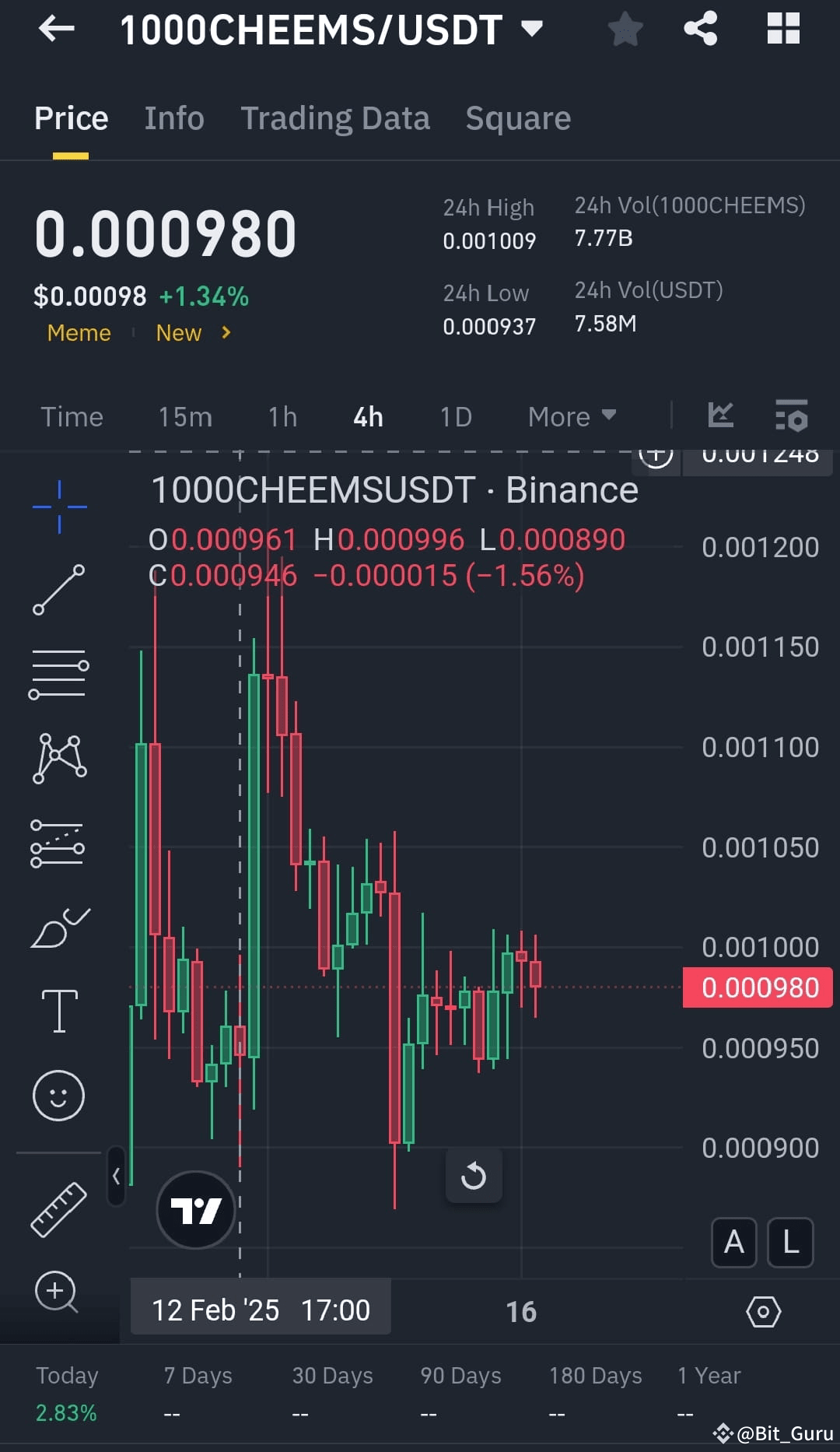The width and height of the screenshot is (840, 1452).
Task: Pick the brush drawing tool
Action: (58, 926)
